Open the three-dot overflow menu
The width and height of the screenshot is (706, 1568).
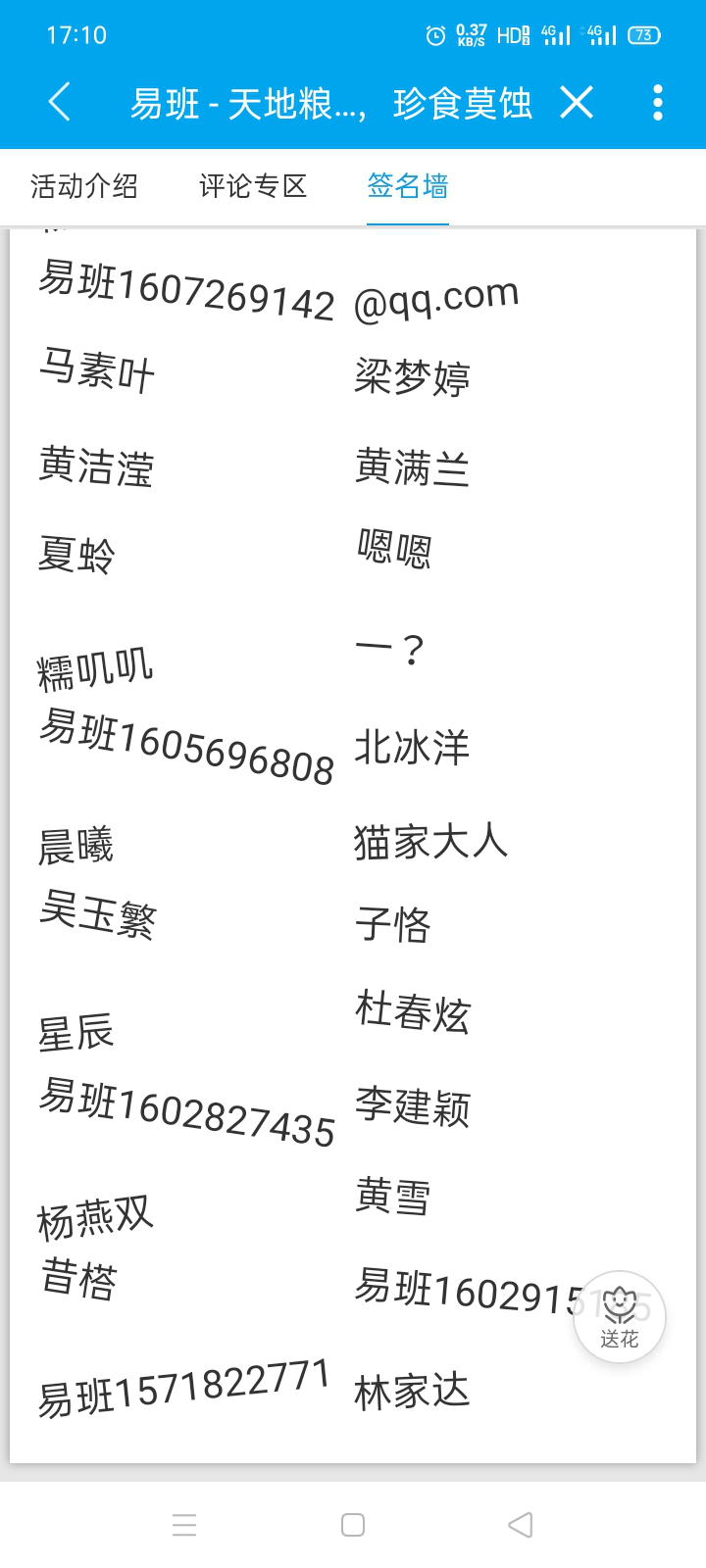coord(657,102)
